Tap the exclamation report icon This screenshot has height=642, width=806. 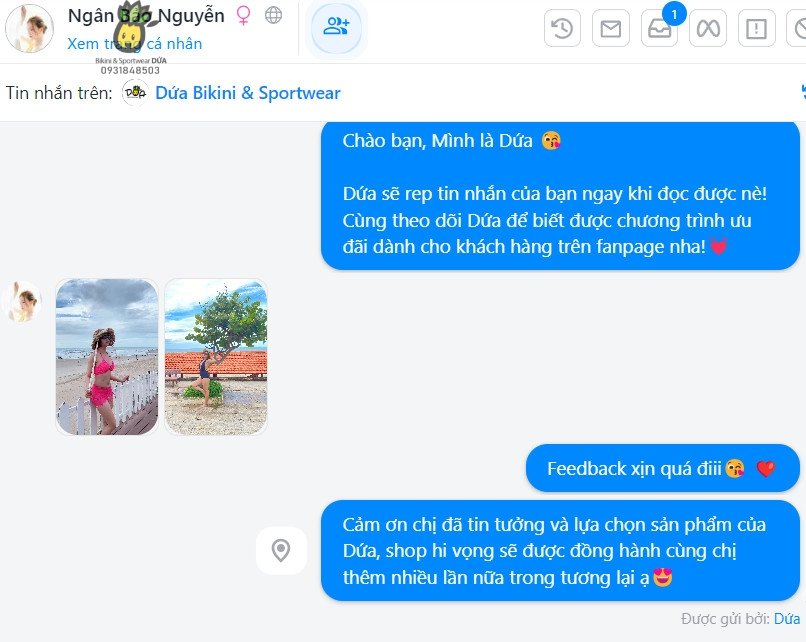(x=756, y=29)
